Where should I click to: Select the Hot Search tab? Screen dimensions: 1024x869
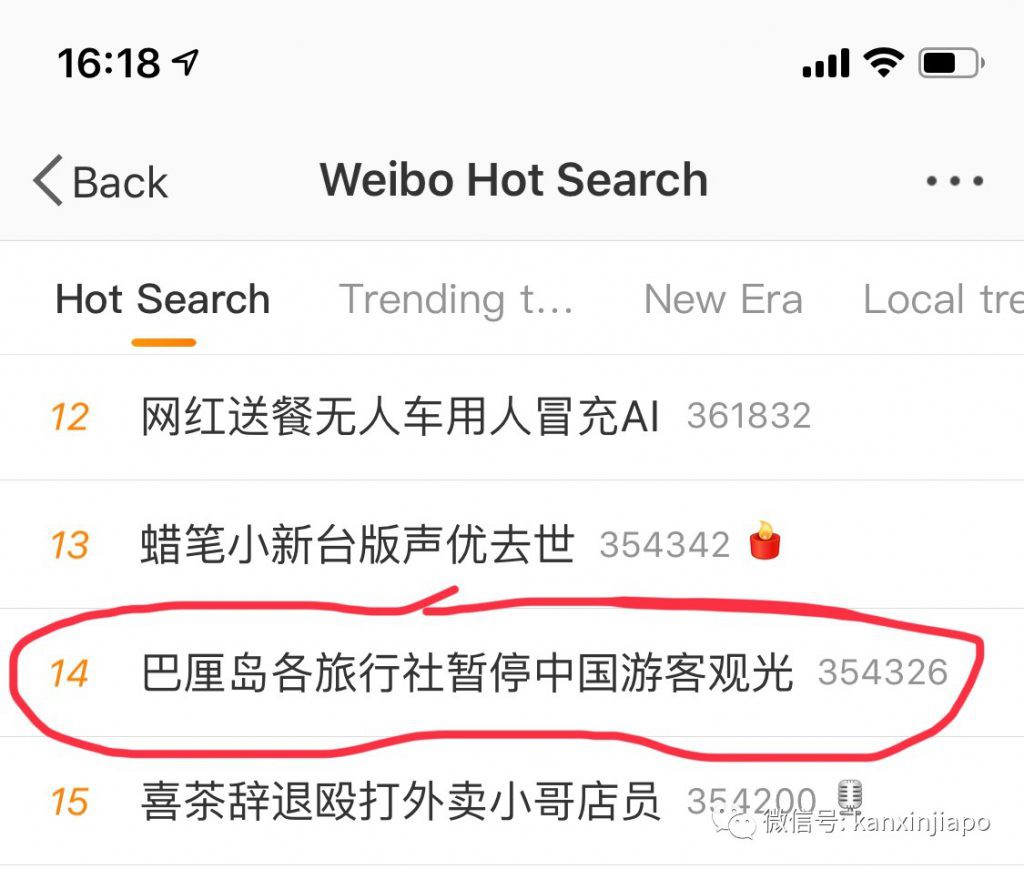point(163,300)
